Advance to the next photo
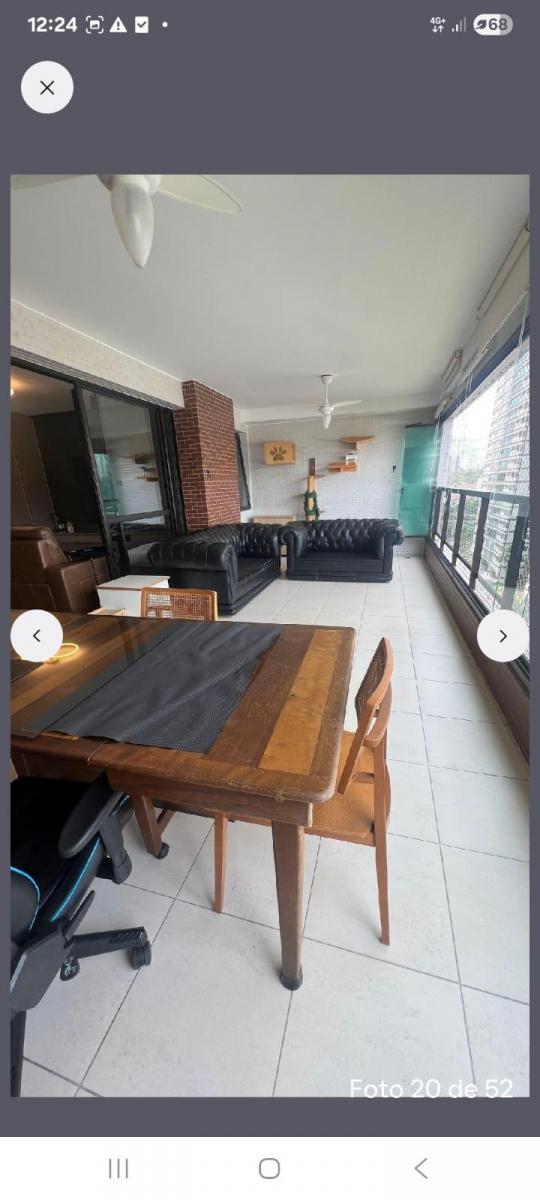 pyautogui.click(x=503, y=636)
